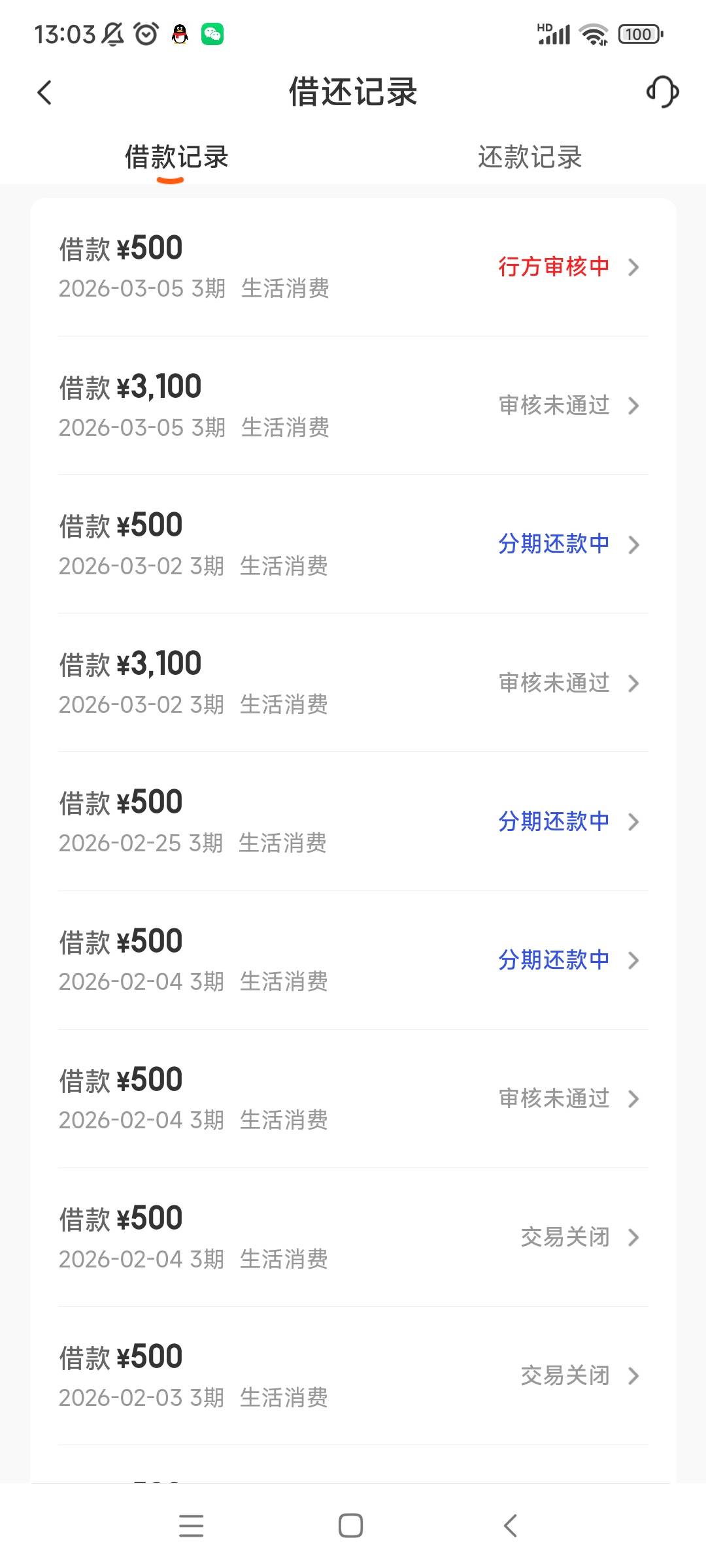Screen dimensions: 706x1568
Task: View the ¥500 loan dated 2026-02-25
Action: pyautogui.click(x=353, y=821)
